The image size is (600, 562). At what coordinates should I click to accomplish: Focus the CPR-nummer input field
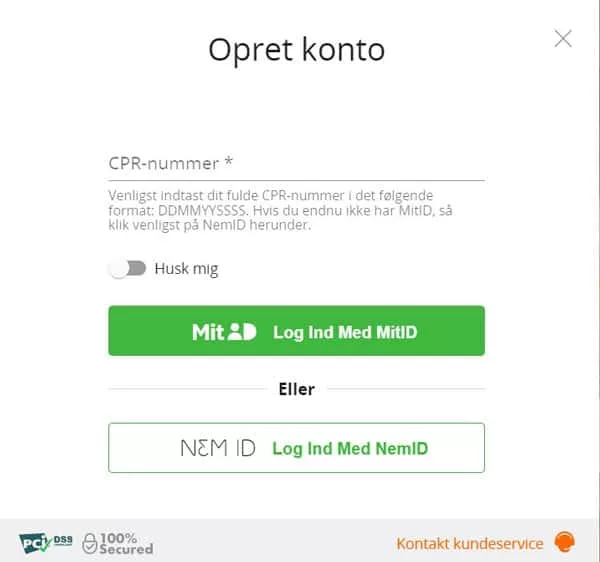pyautogui.click(x=296, y=163)
